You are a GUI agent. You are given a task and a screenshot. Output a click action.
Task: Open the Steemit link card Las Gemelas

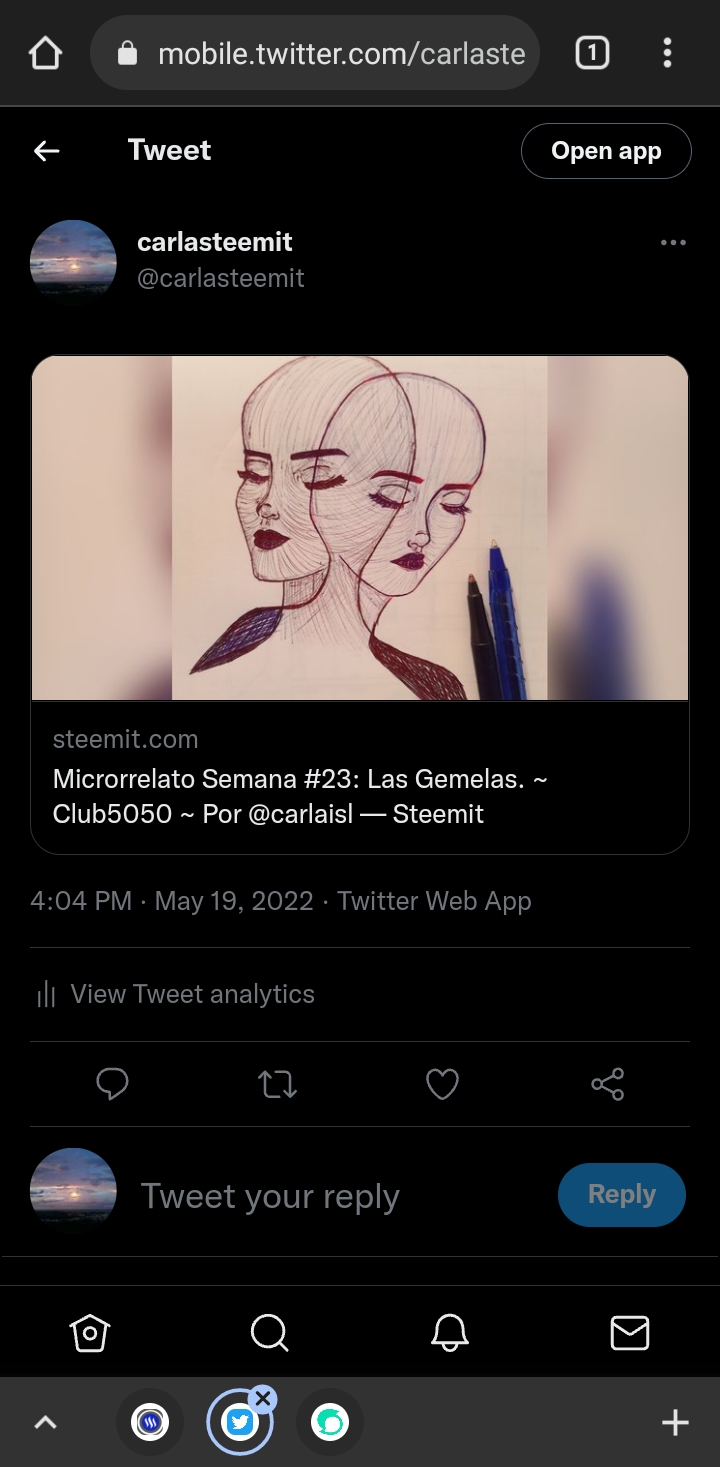(360, 605)
